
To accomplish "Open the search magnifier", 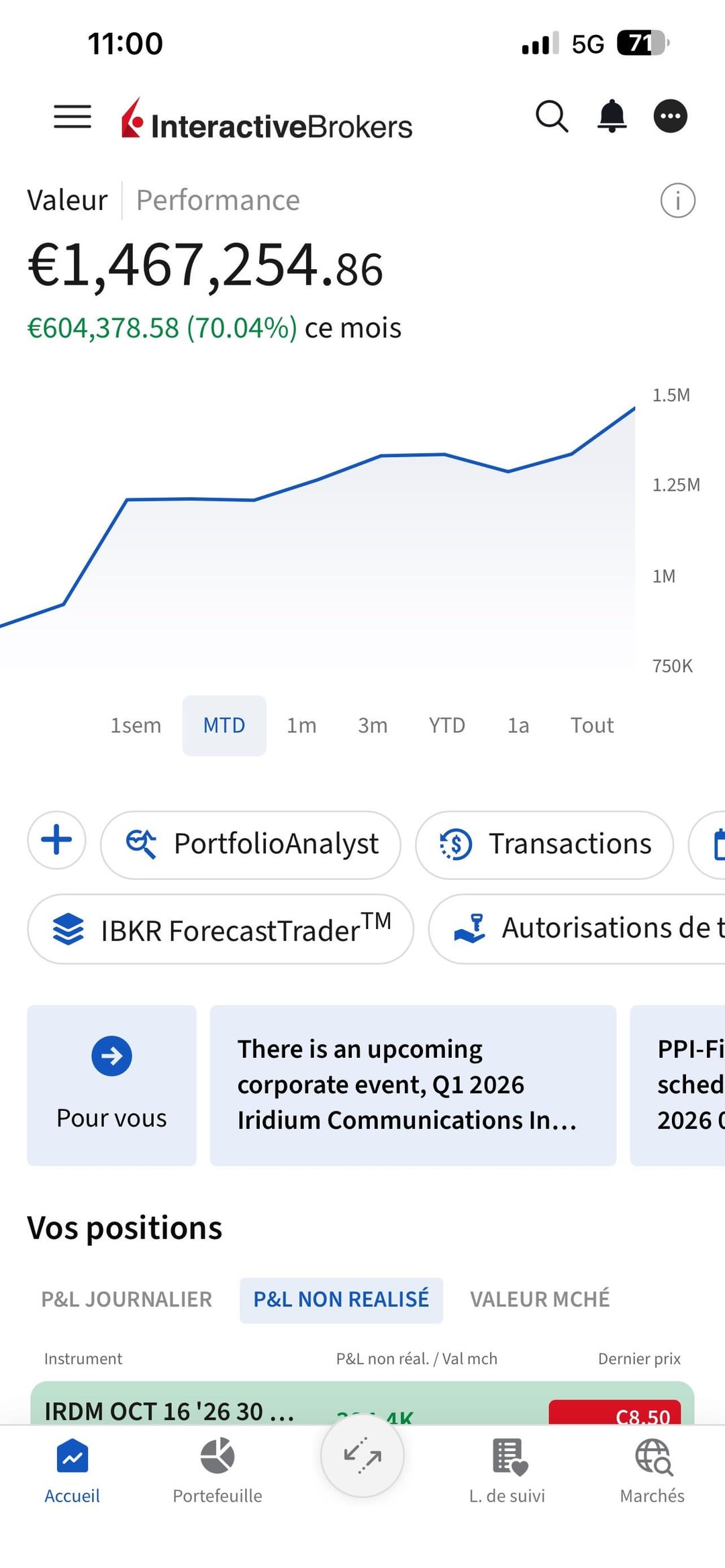I will click(x=552, y=117).
